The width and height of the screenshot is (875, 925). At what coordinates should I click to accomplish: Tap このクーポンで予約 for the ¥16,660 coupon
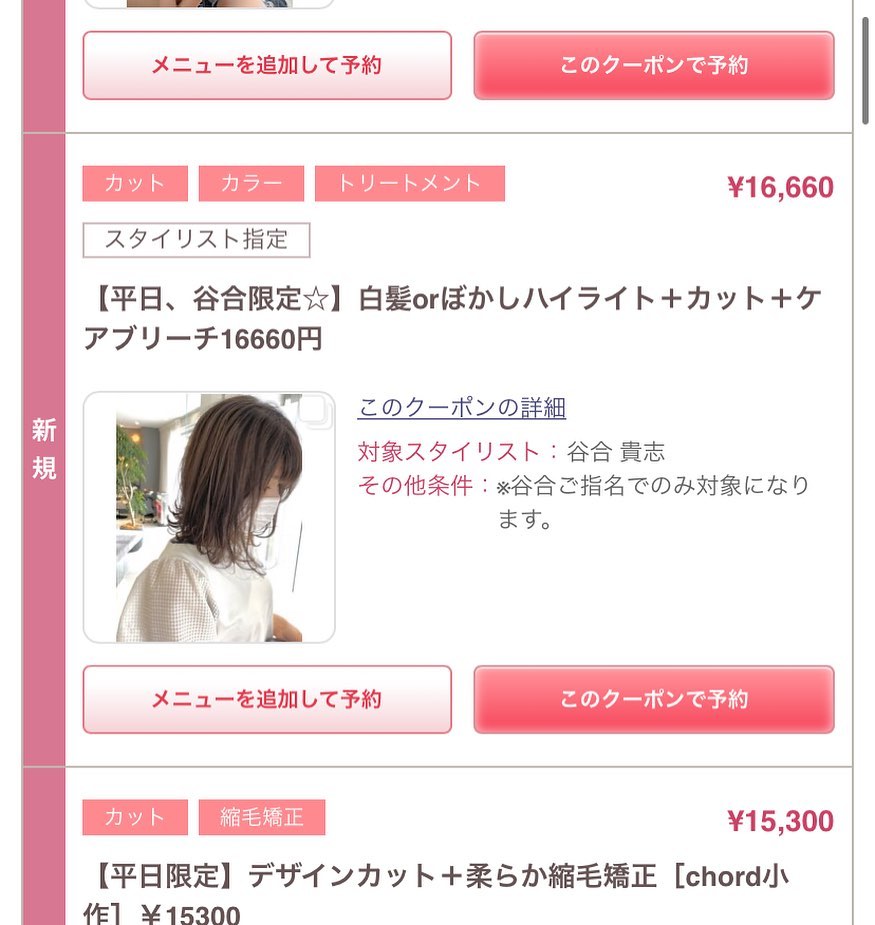[x=653, y=699]
